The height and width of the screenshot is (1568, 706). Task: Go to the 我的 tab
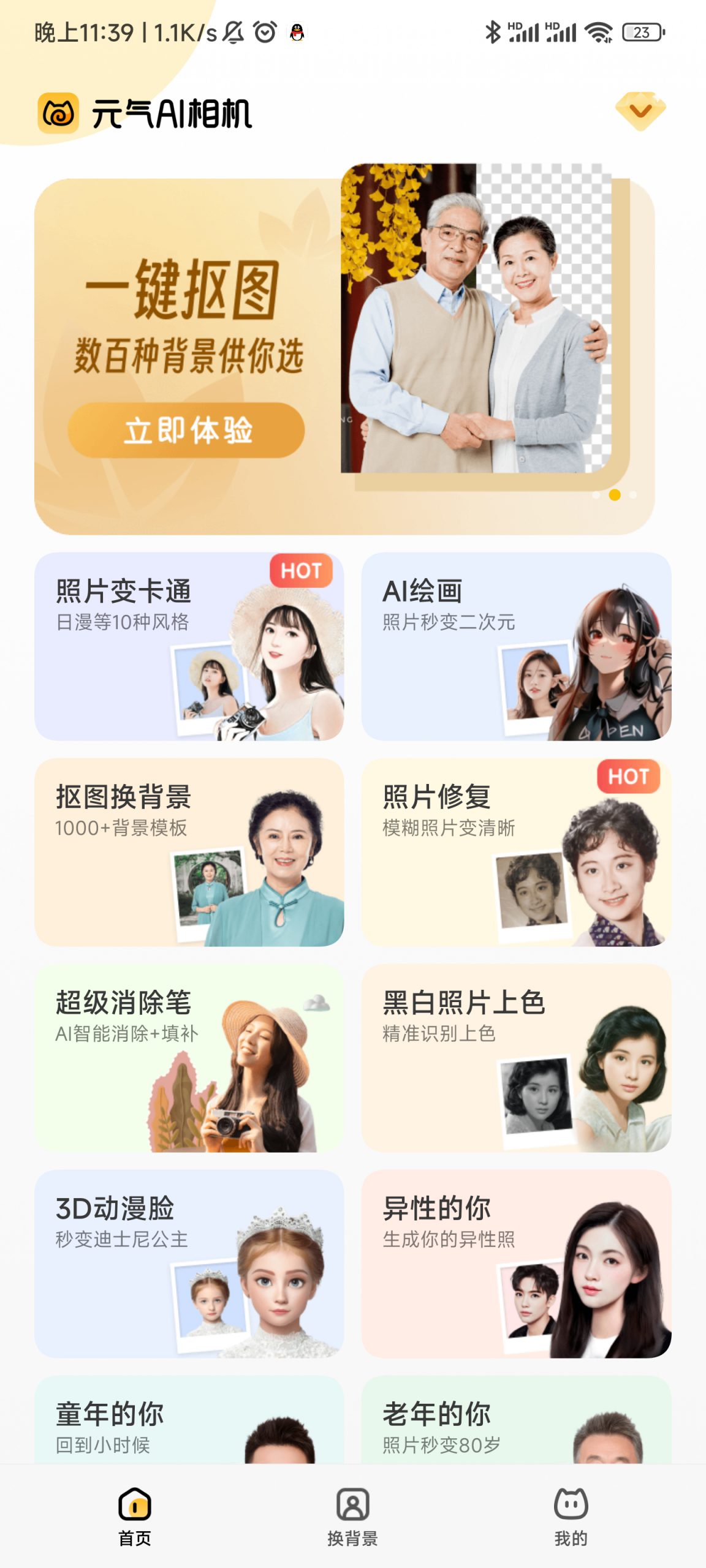click(x=571, y=1517)
